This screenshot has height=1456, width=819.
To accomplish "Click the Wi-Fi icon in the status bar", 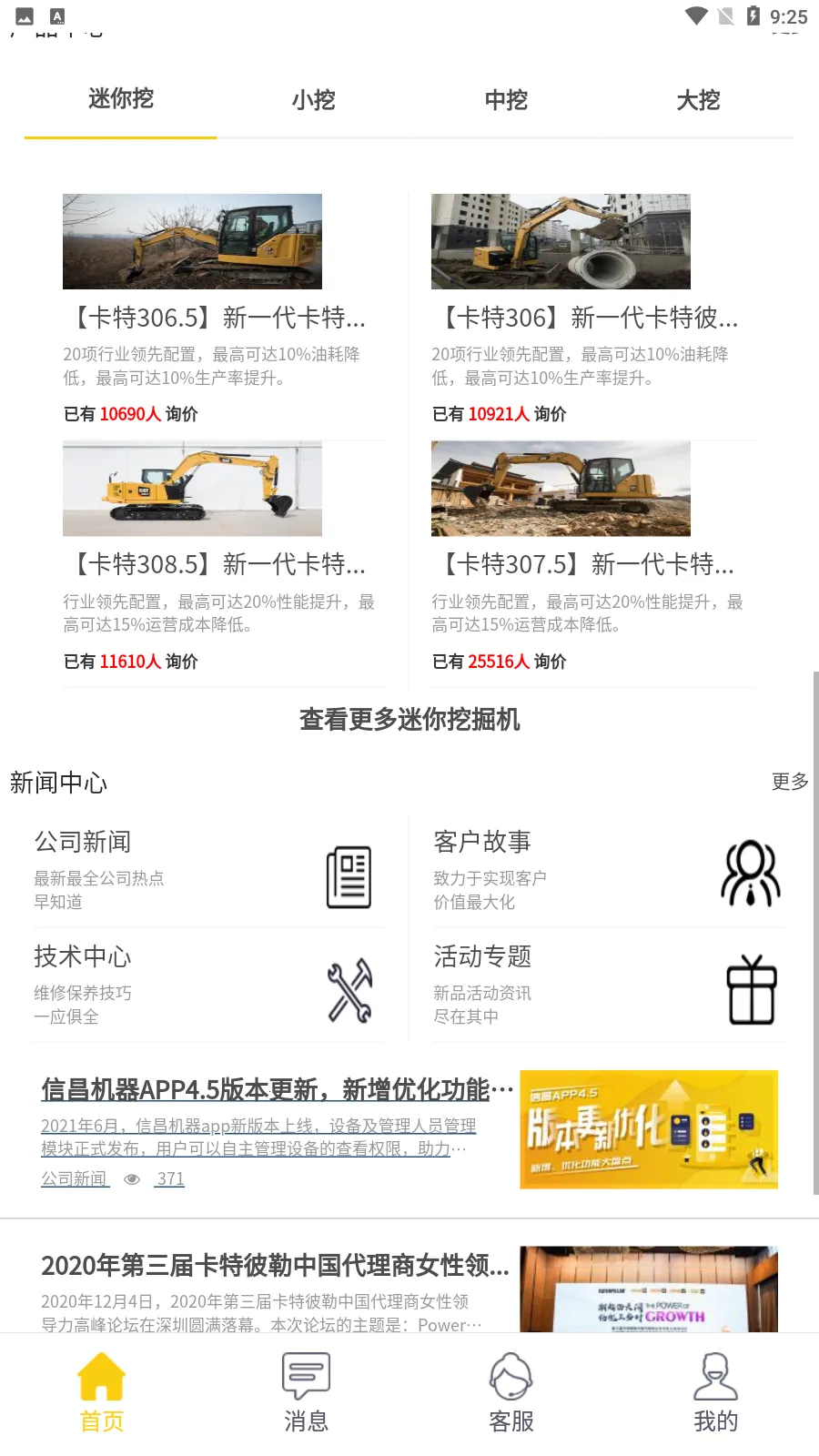I will [694, 15].
